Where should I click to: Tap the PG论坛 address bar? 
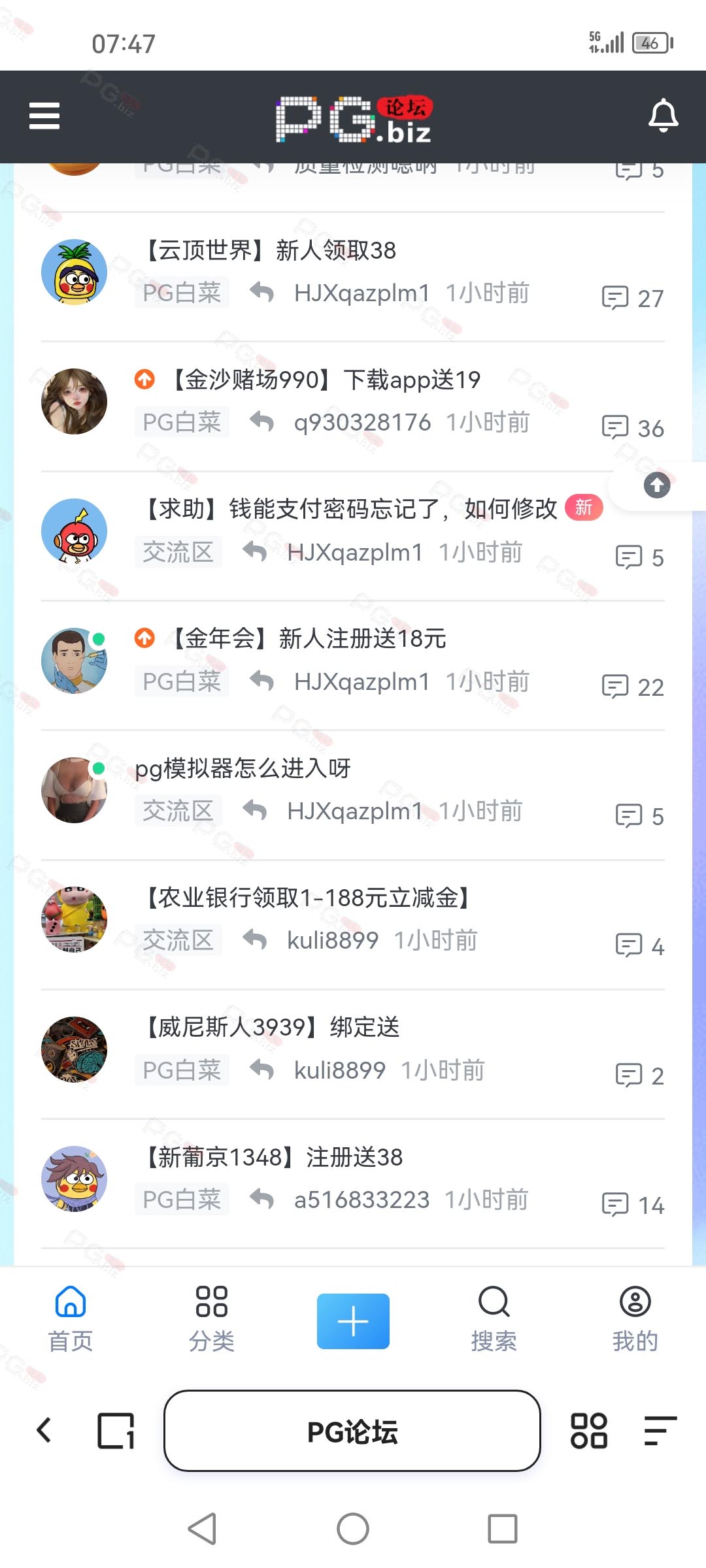352,1431
